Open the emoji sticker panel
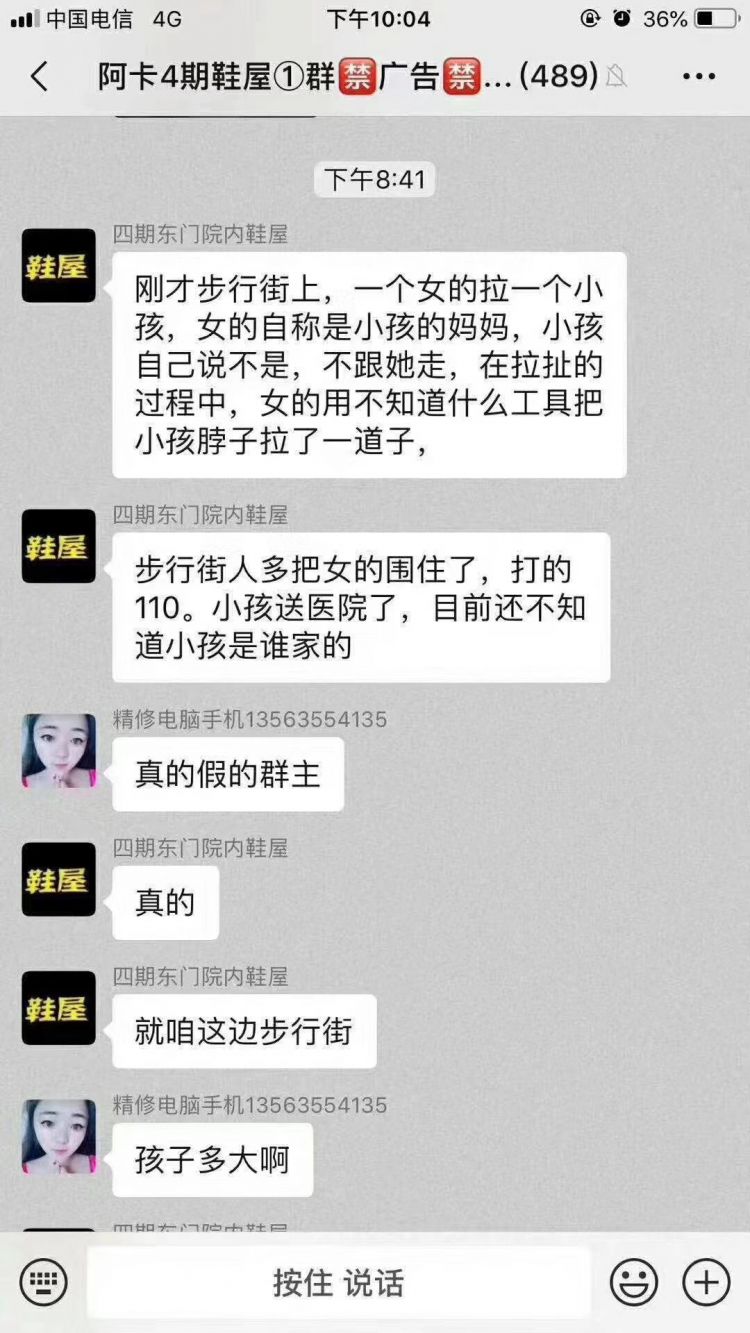The image size is (750, 1333). tap(634, 1282)
